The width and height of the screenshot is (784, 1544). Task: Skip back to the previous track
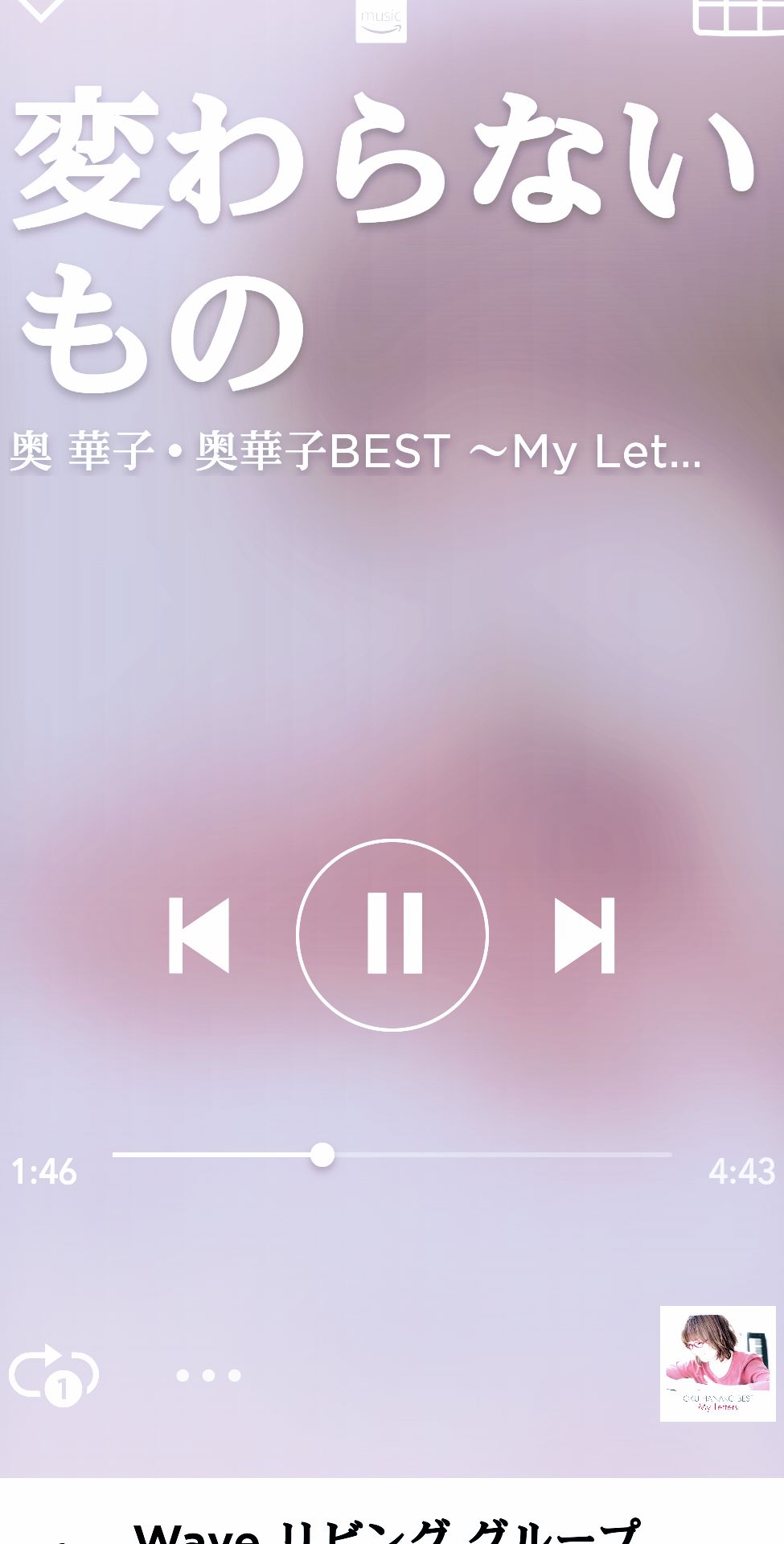click(199, 935)
